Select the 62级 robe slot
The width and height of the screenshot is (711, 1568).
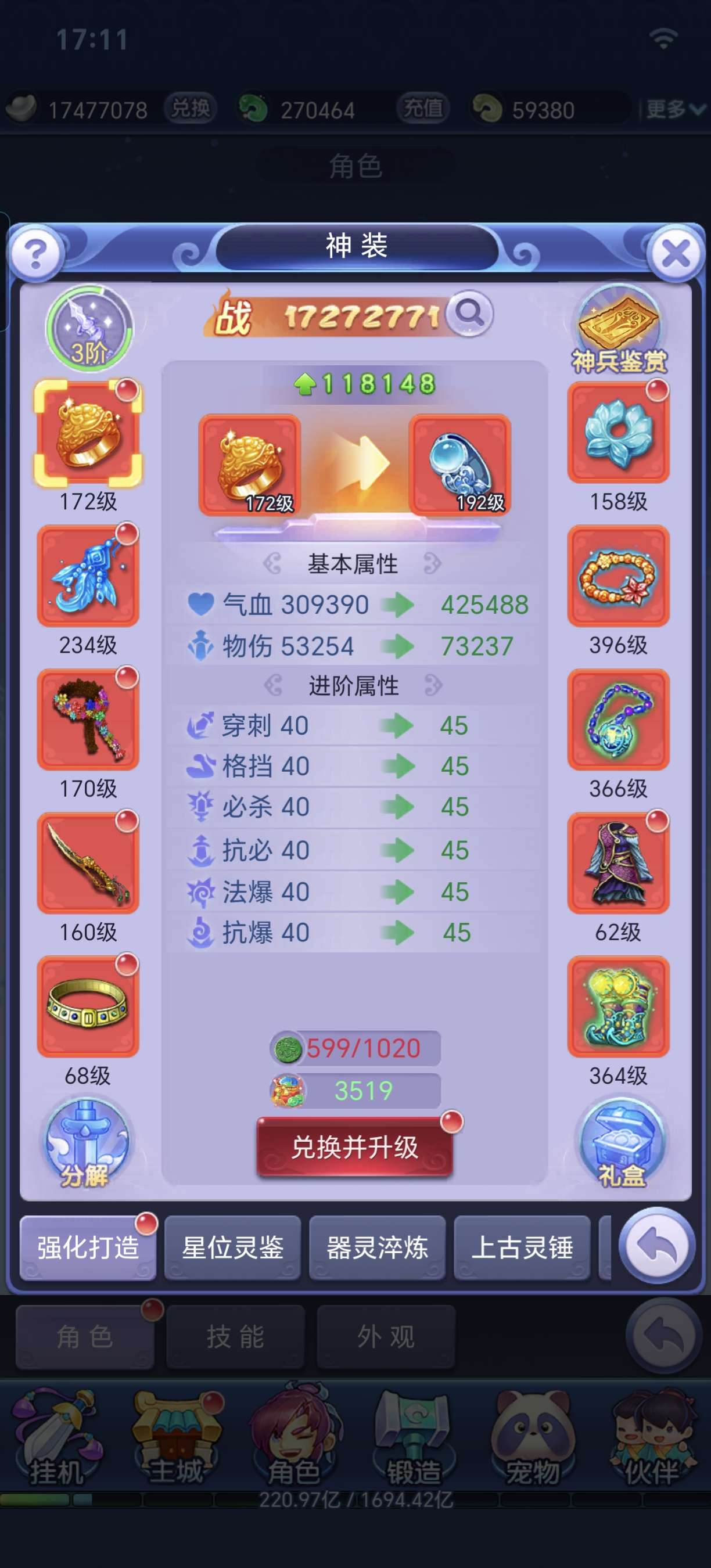(x=619, y=863)
